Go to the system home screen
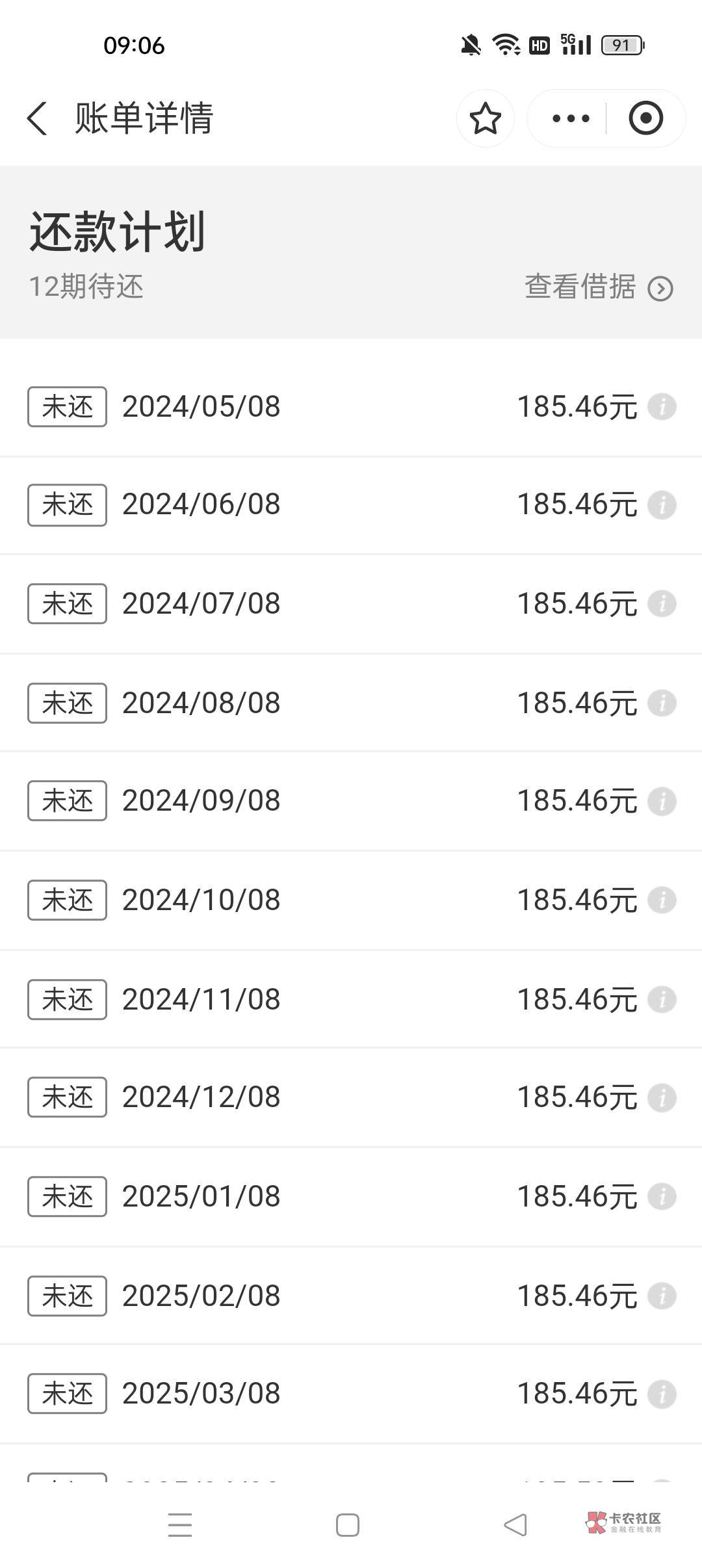Viewport: 702px width, 1568px height. pos(348,1525)
